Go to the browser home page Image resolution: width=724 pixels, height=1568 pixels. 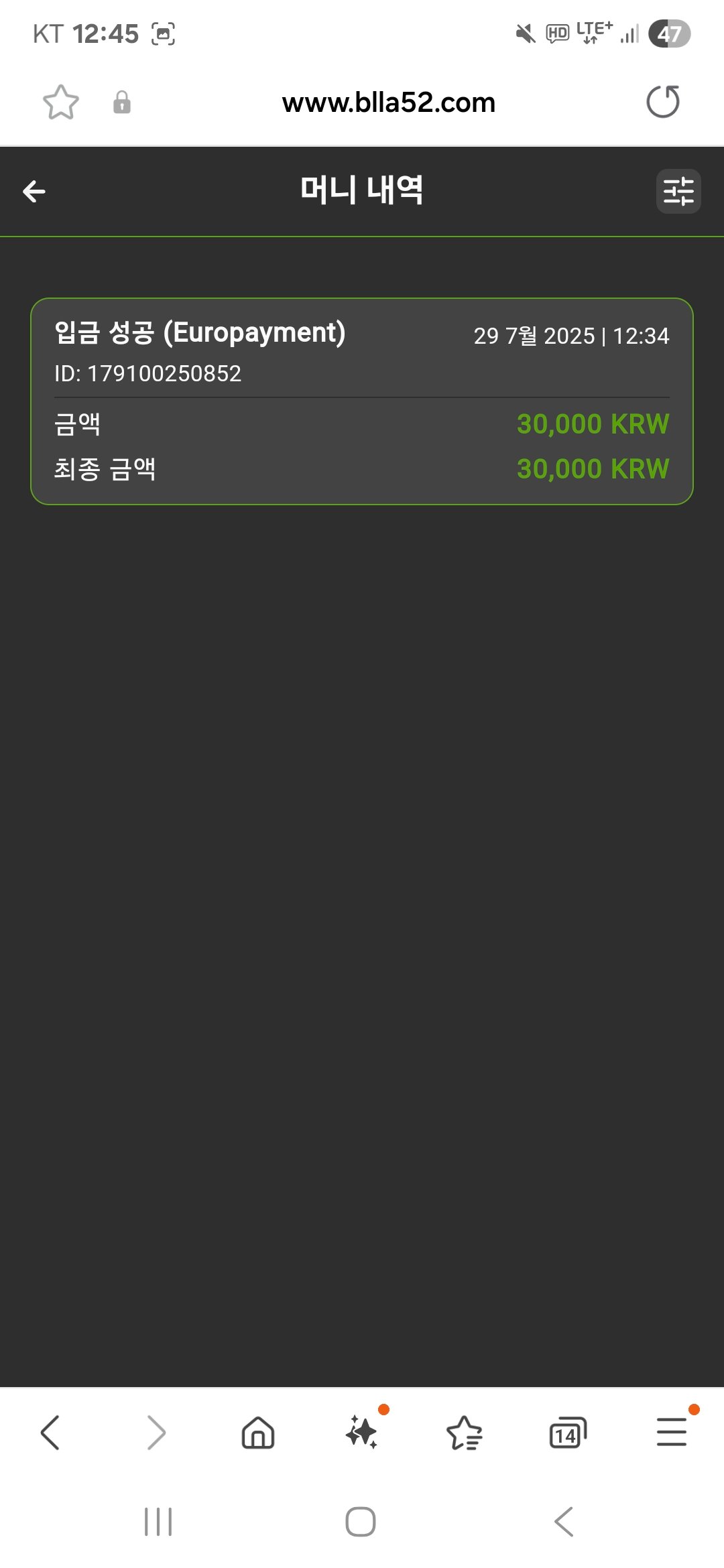point(258,1433)
